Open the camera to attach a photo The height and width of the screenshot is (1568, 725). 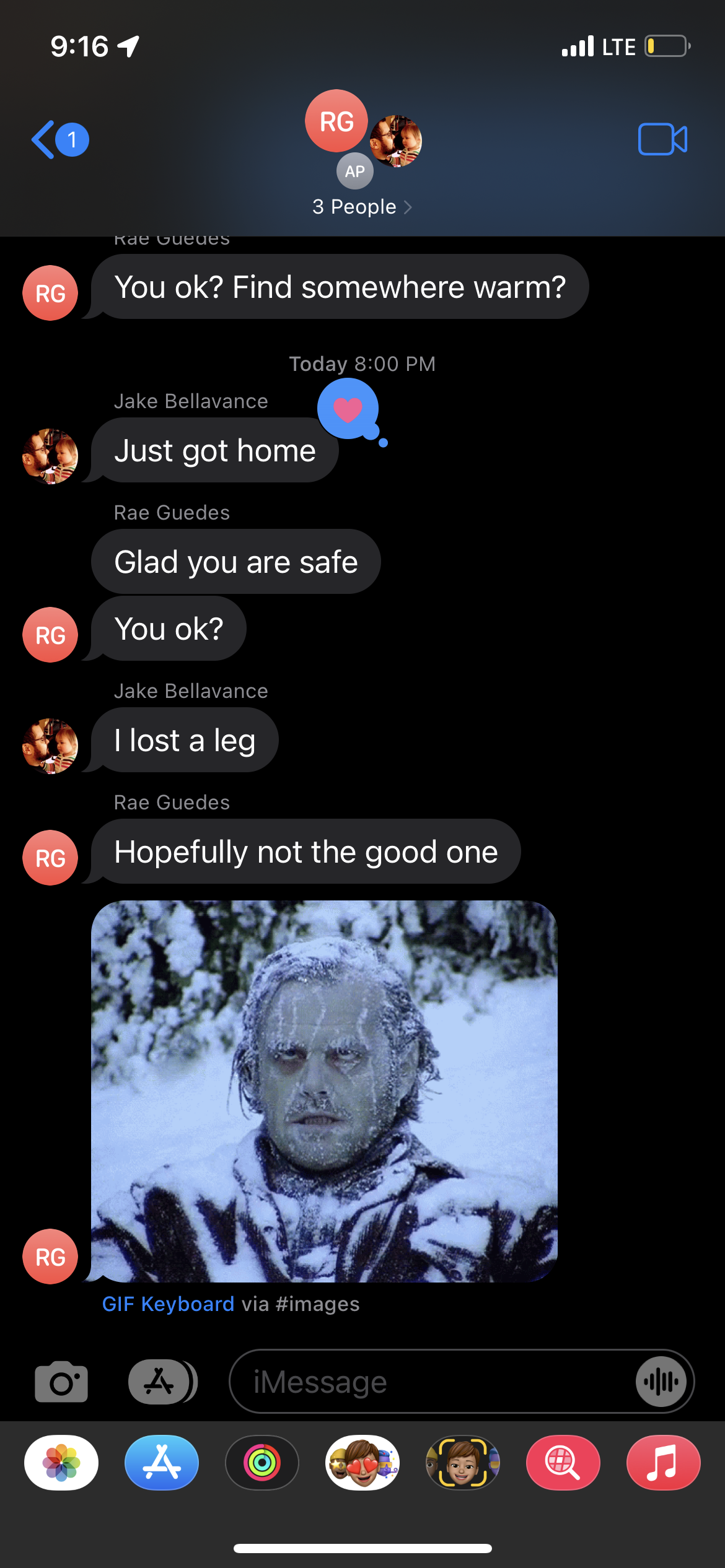(x=61, y=1382)
